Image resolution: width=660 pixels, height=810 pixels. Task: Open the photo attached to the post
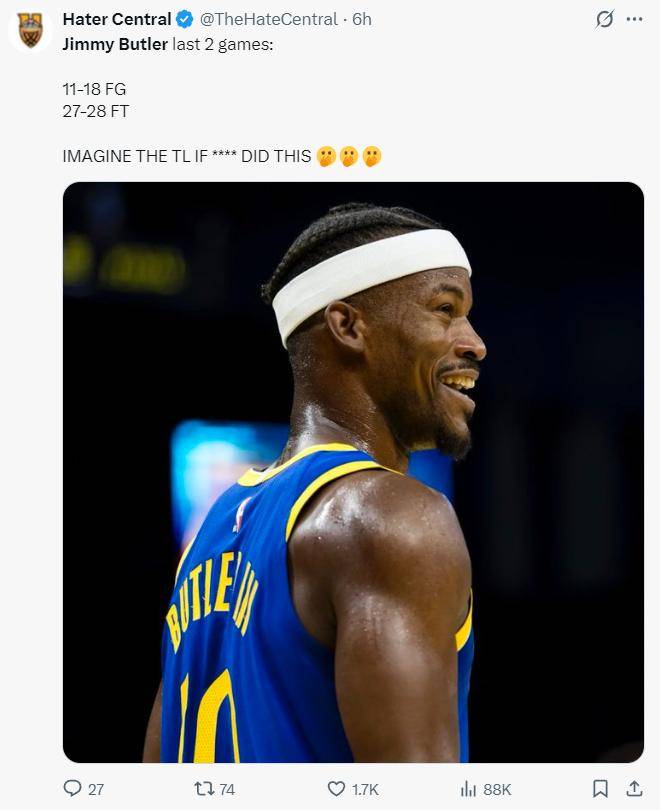coord(353,472)
